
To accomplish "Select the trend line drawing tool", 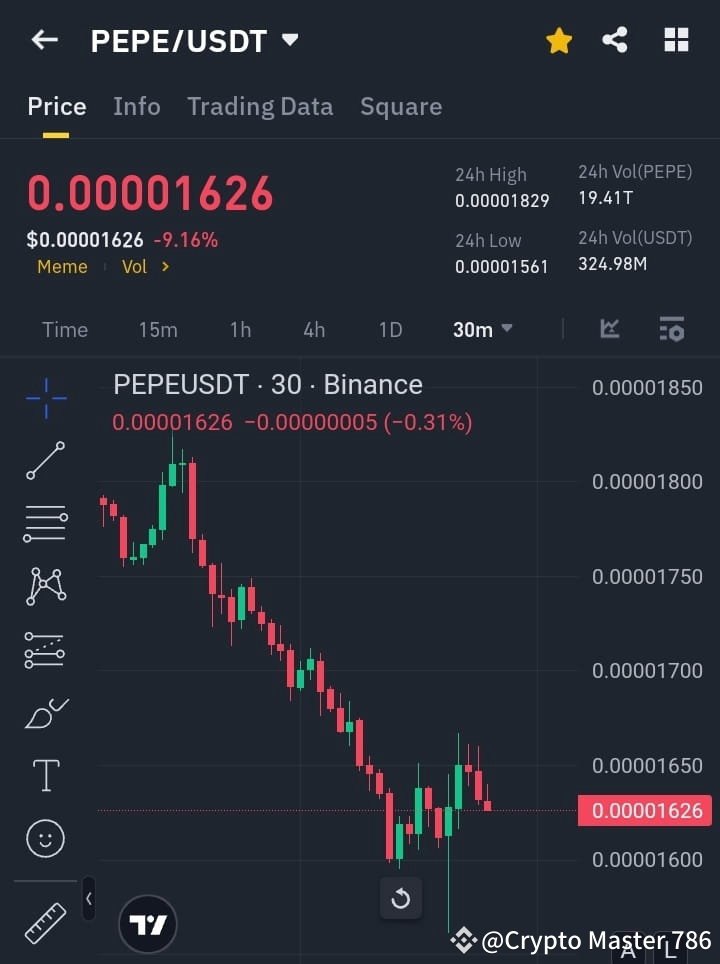I will [45, 461].
